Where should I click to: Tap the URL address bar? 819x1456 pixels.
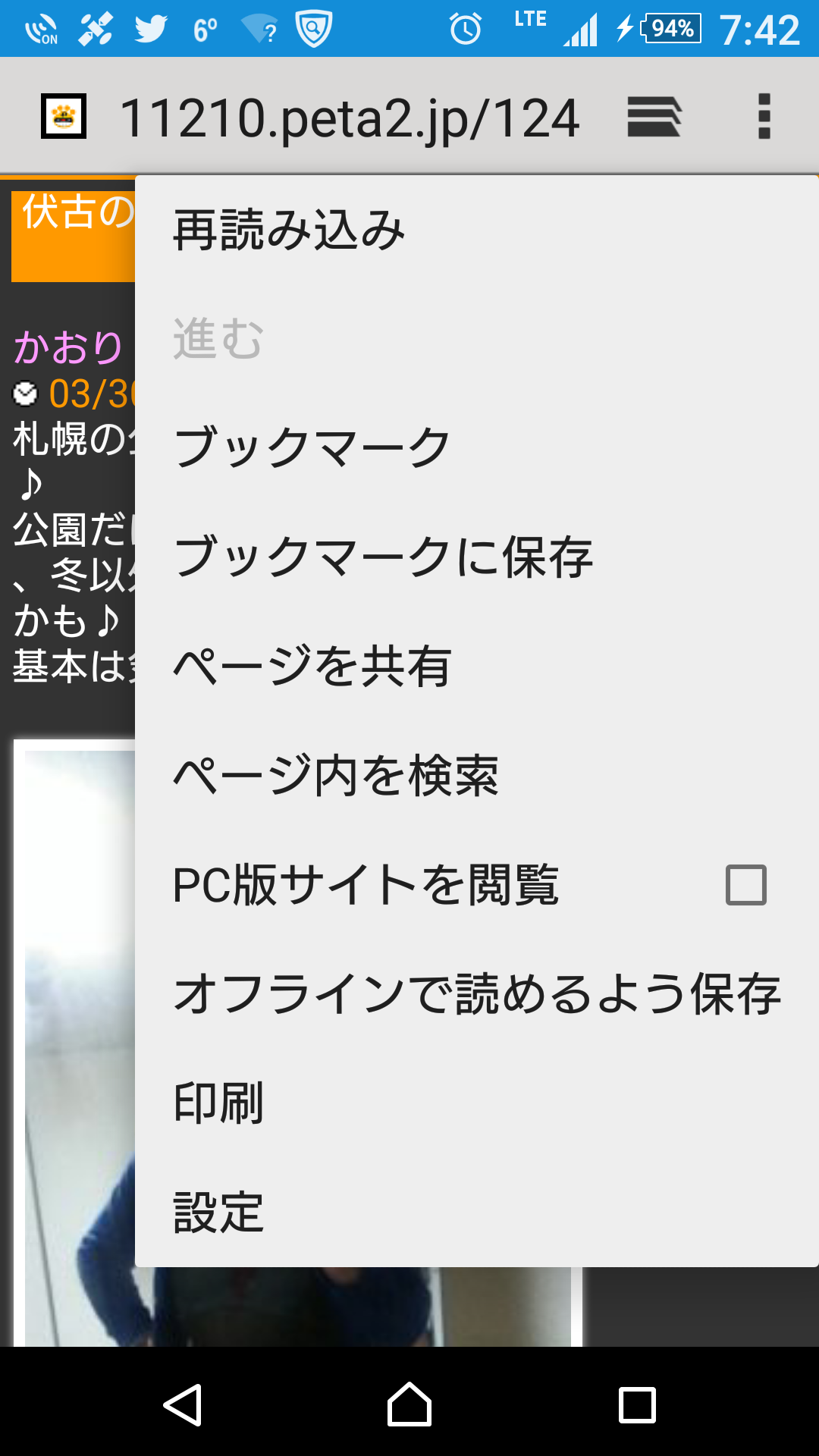(350, 118)
